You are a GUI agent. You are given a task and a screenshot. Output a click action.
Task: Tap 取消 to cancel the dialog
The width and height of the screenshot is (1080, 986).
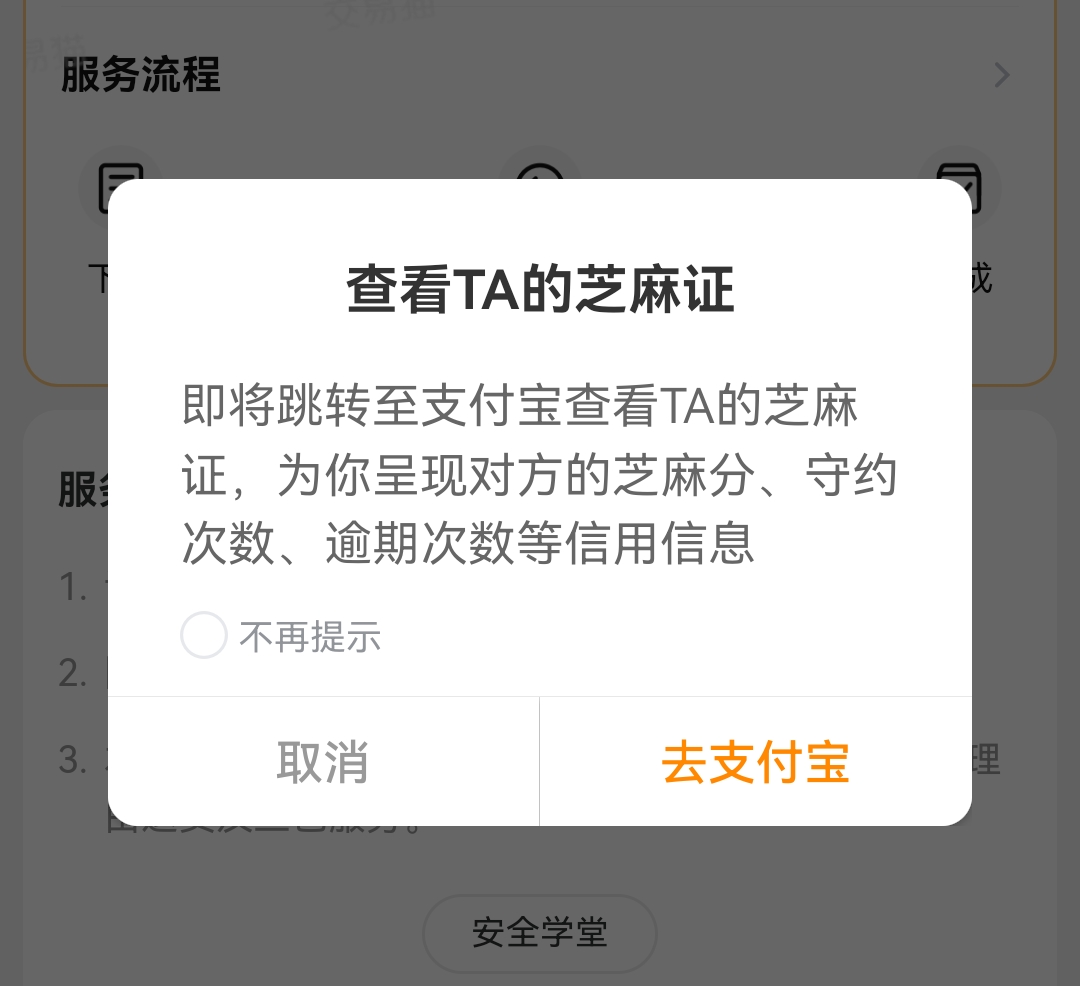pos(323,762)
